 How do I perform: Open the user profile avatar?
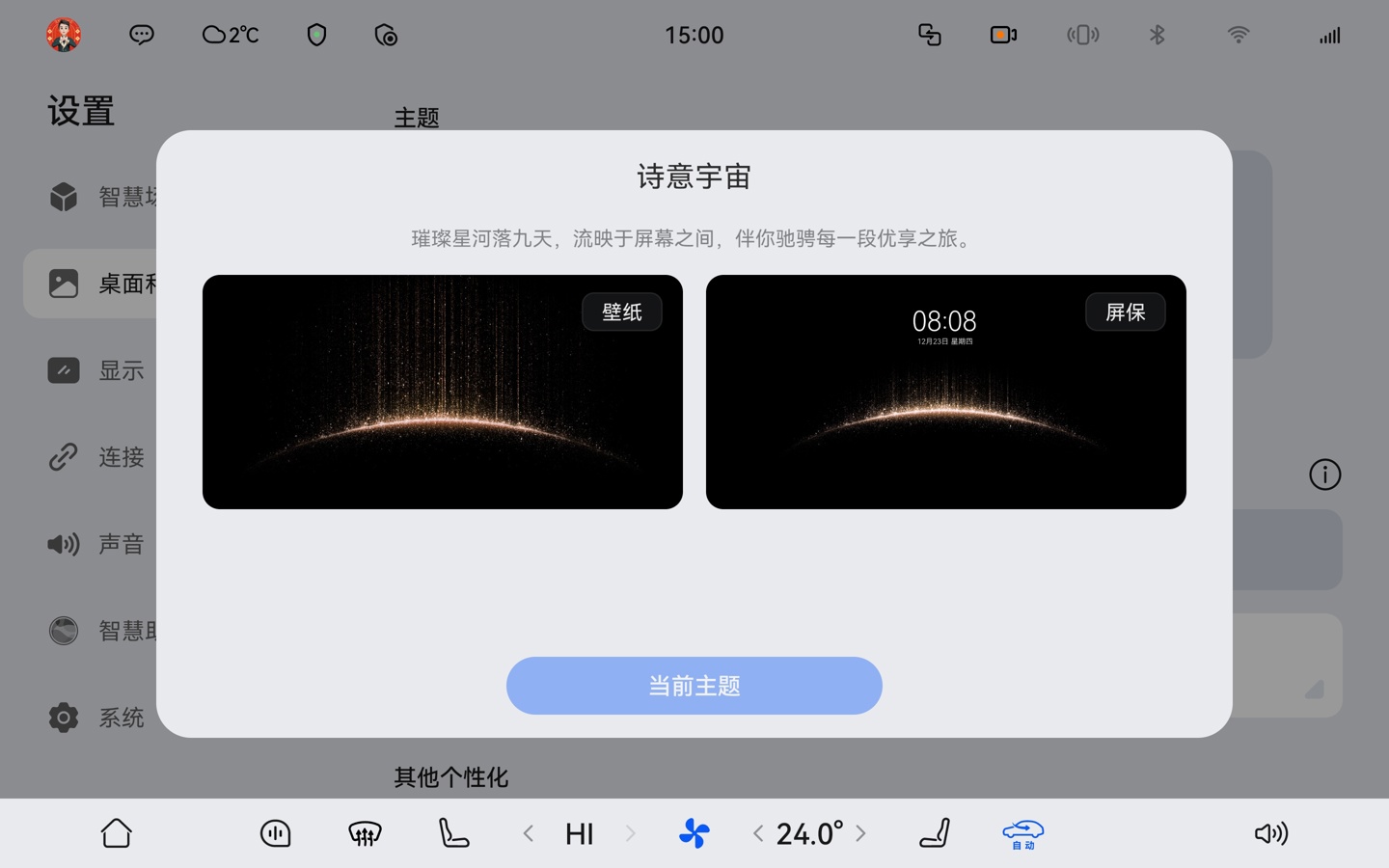click(x=64, y=35)
